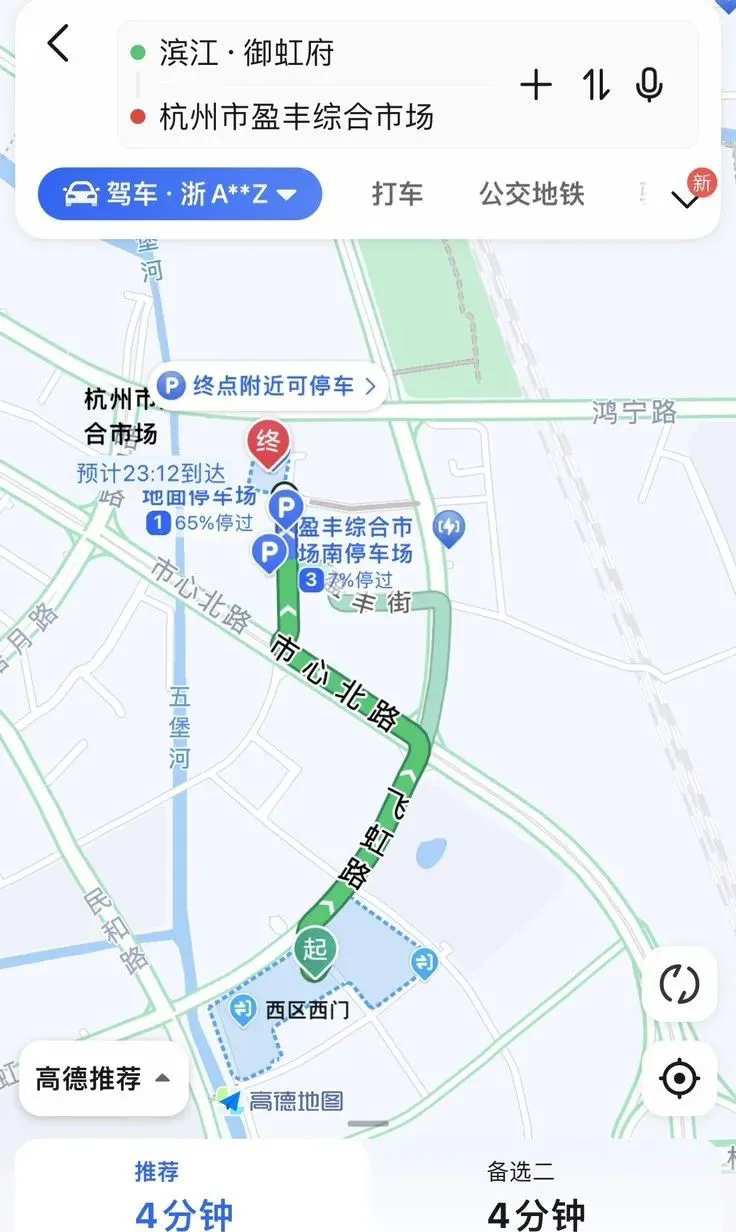Image resolution: width=736 pixels, height=1232 pixels.
Task: Go back using the top-left arrow
Action: (x=59, y=44)
